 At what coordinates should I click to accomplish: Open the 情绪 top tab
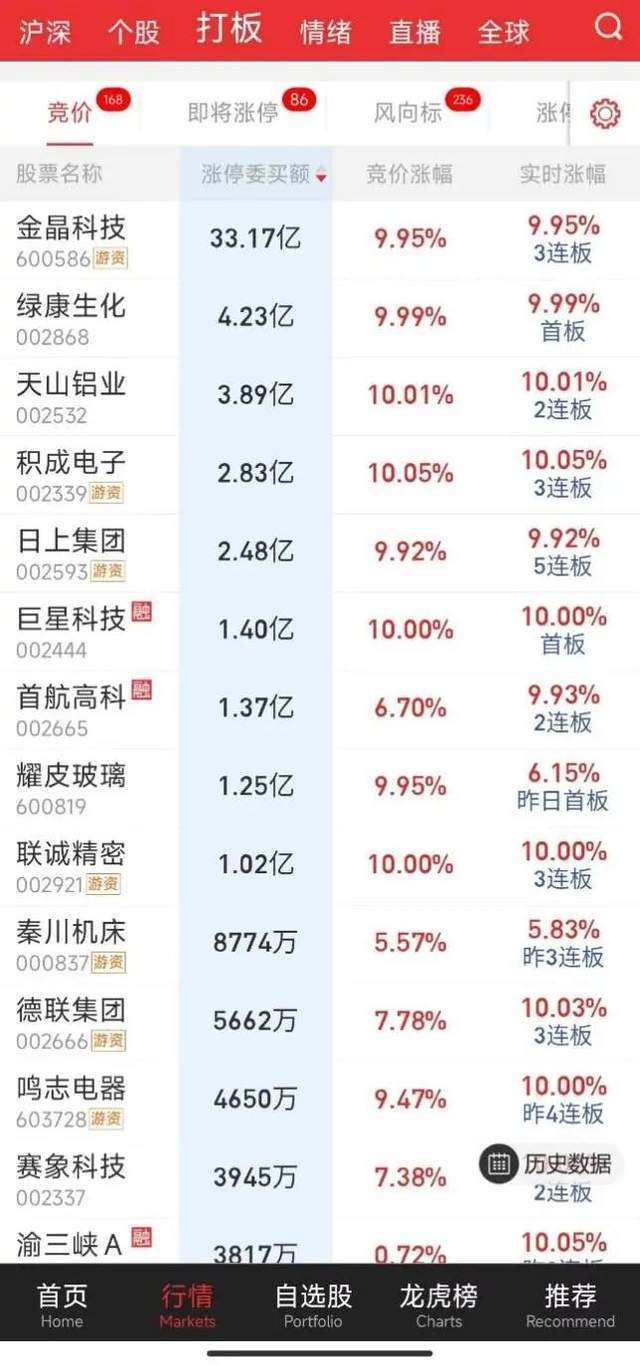click(x=326, y=31)
